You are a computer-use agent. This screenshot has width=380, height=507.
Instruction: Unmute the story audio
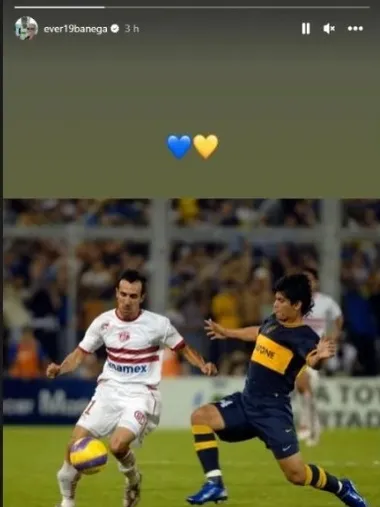coord(329,29)
